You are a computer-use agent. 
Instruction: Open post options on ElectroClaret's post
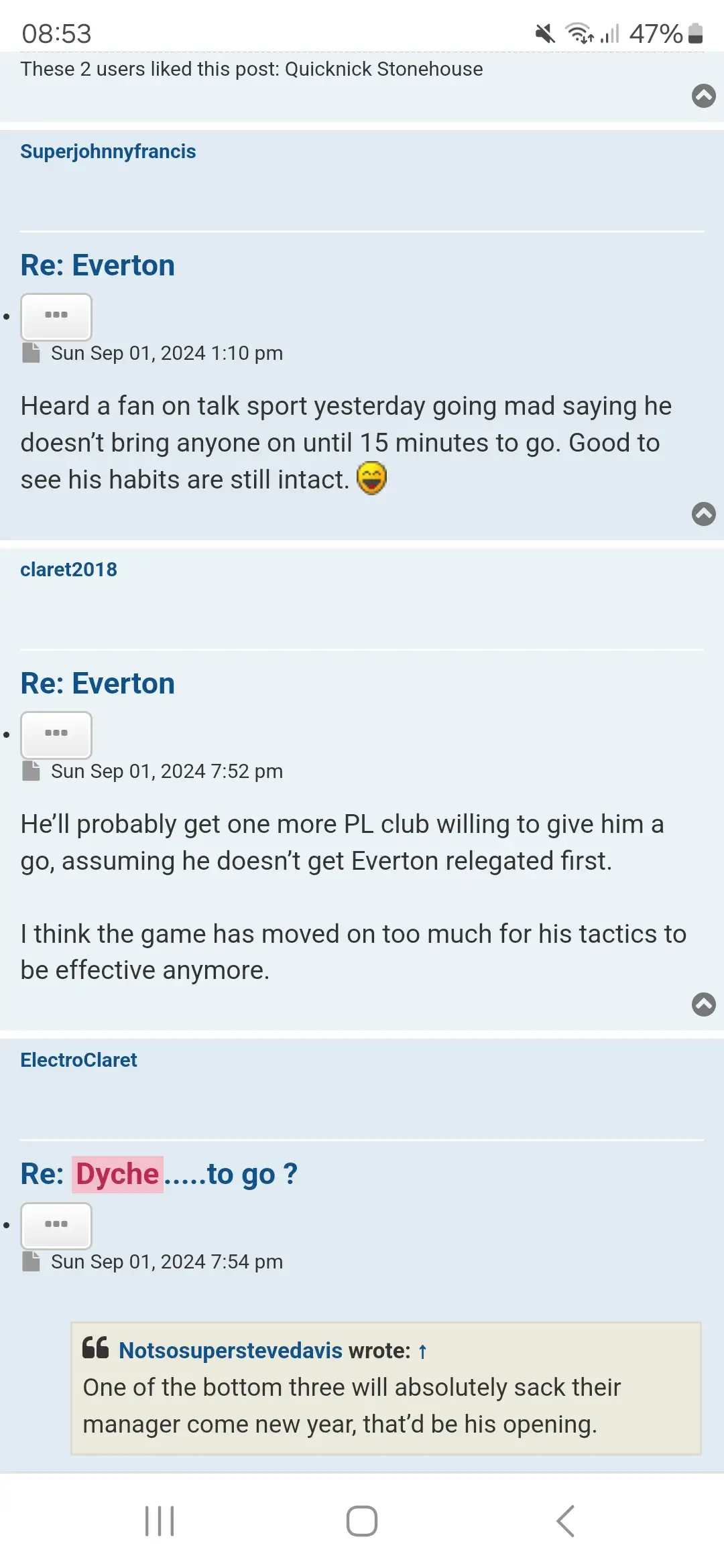click(x=56, y=1225)
